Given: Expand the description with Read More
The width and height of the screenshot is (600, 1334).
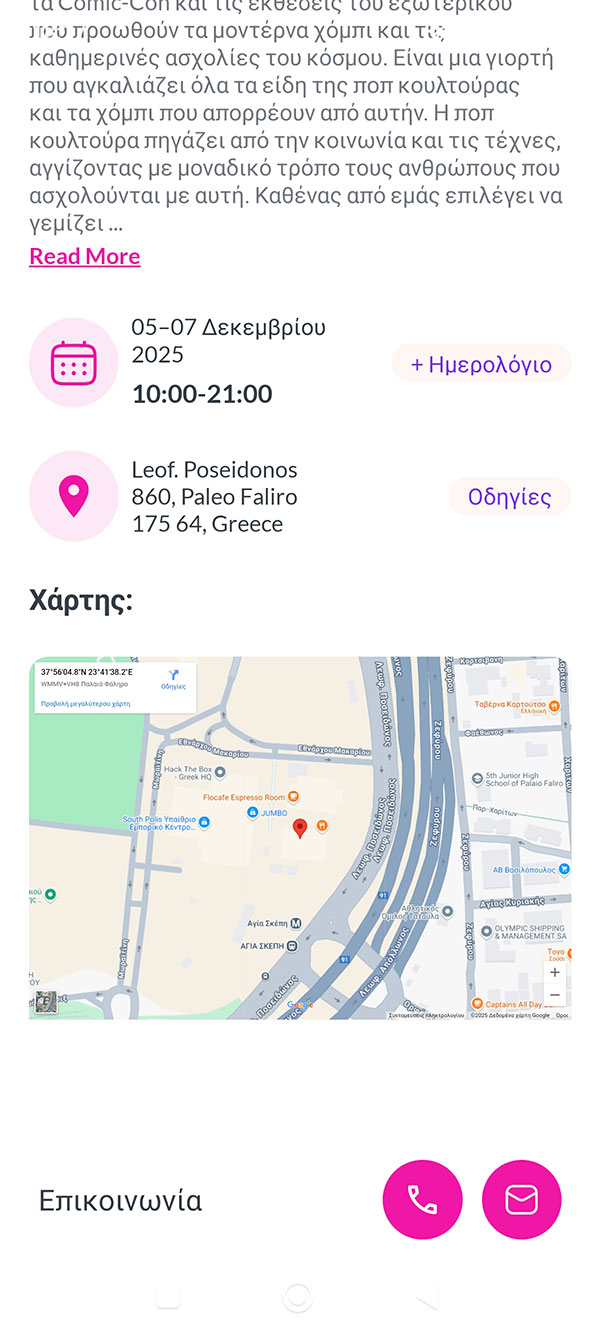Looking at the screenshot, I should [x=85, y=256].
